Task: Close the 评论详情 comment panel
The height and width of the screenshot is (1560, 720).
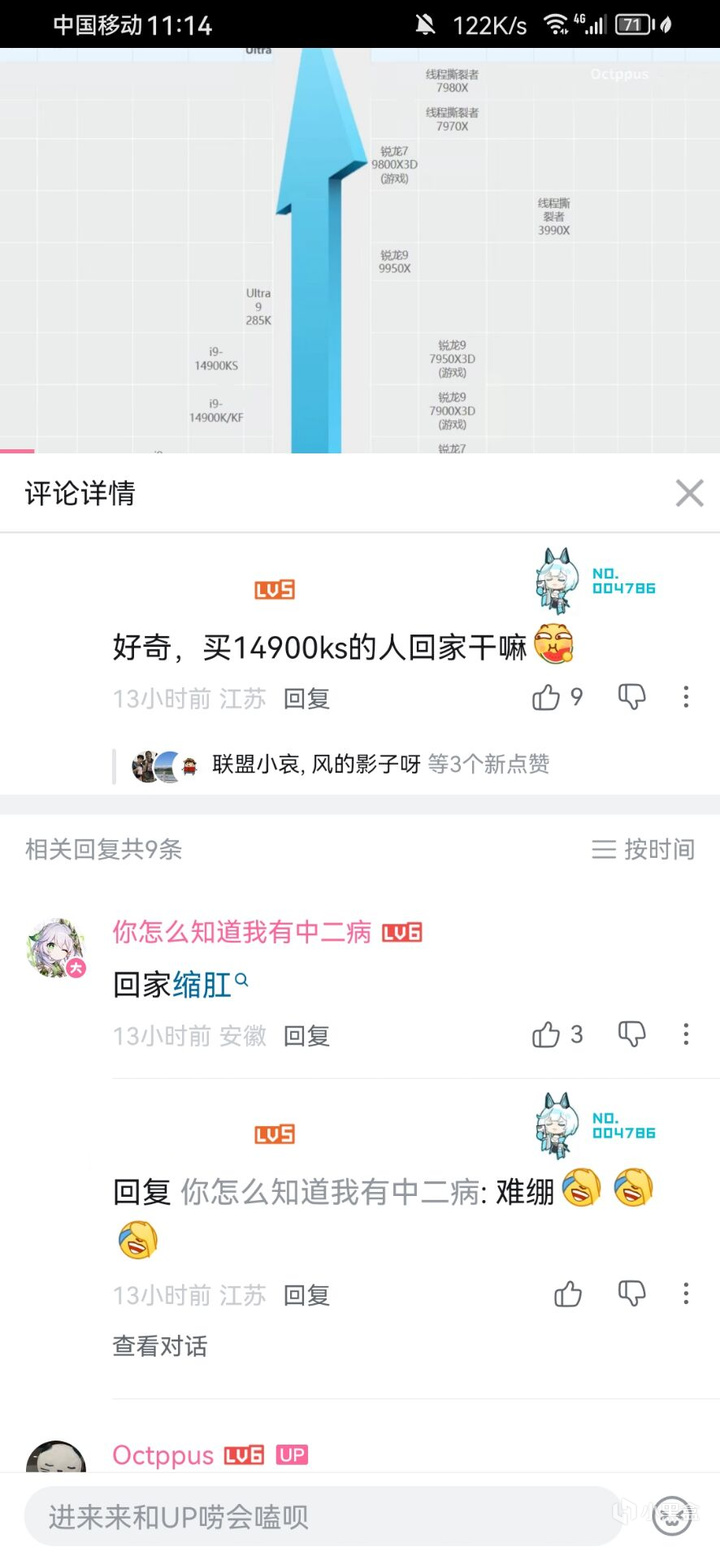Action: pyautogui.click(x=689, y=492)
